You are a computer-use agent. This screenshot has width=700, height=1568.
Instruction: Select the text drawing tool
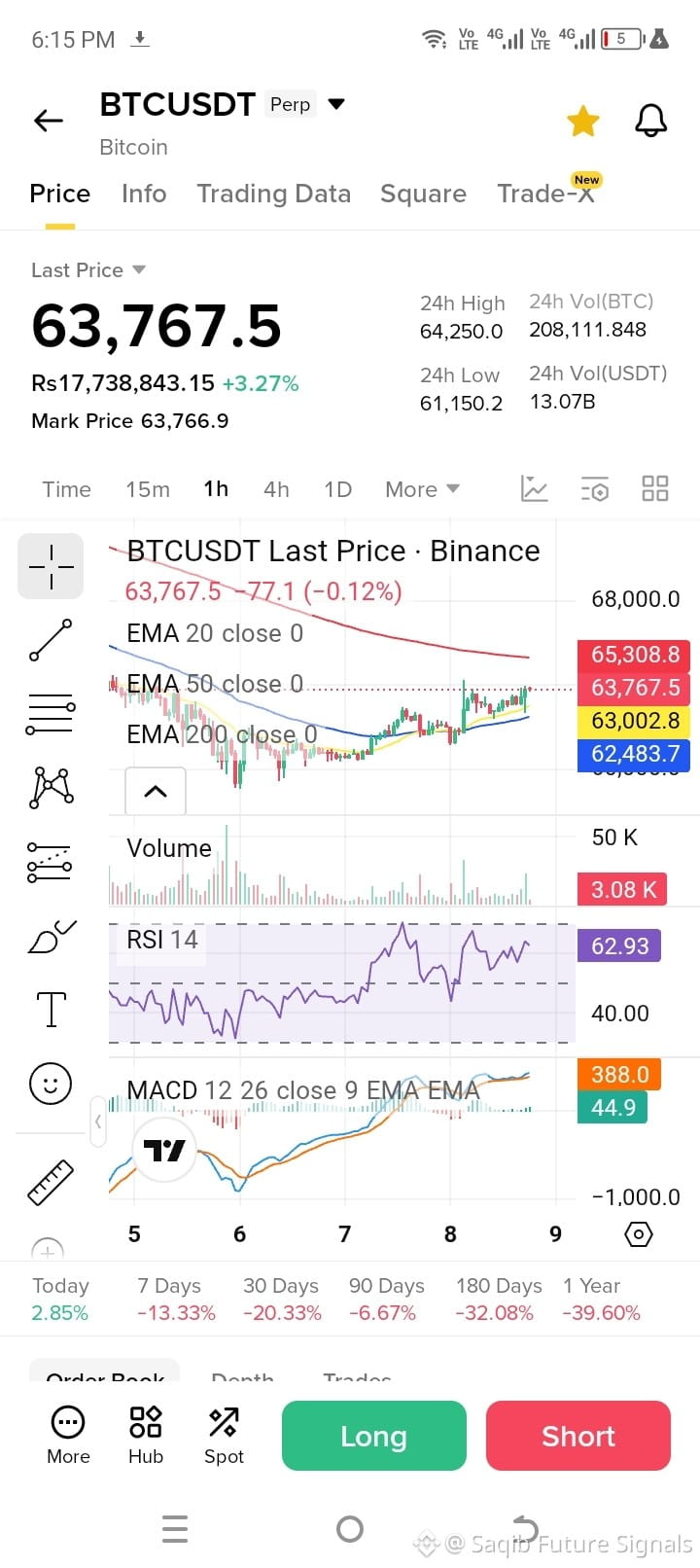pos(51,1010)
